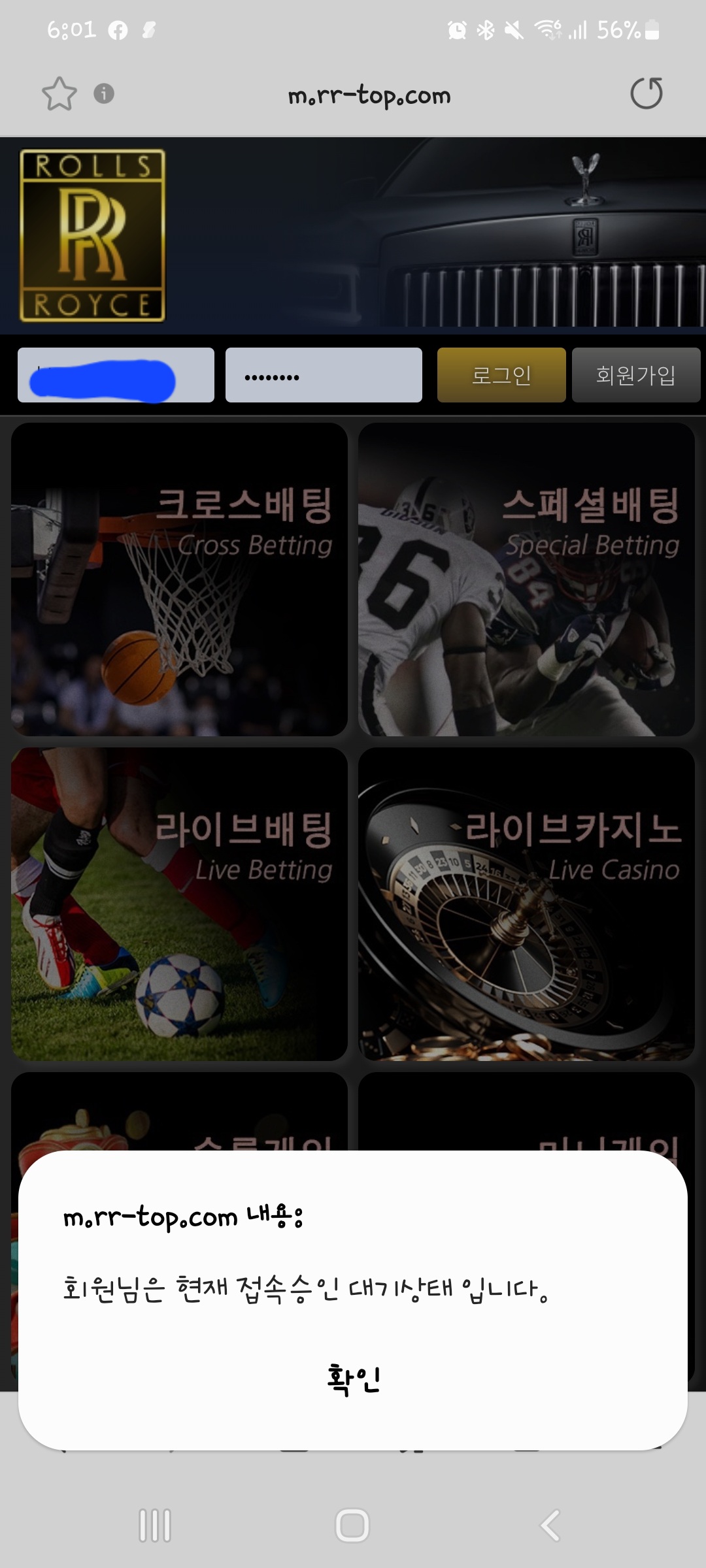Open the 라이브카지노 Live Casino tile
706x1568 pixels.
[x=526, y=904]
